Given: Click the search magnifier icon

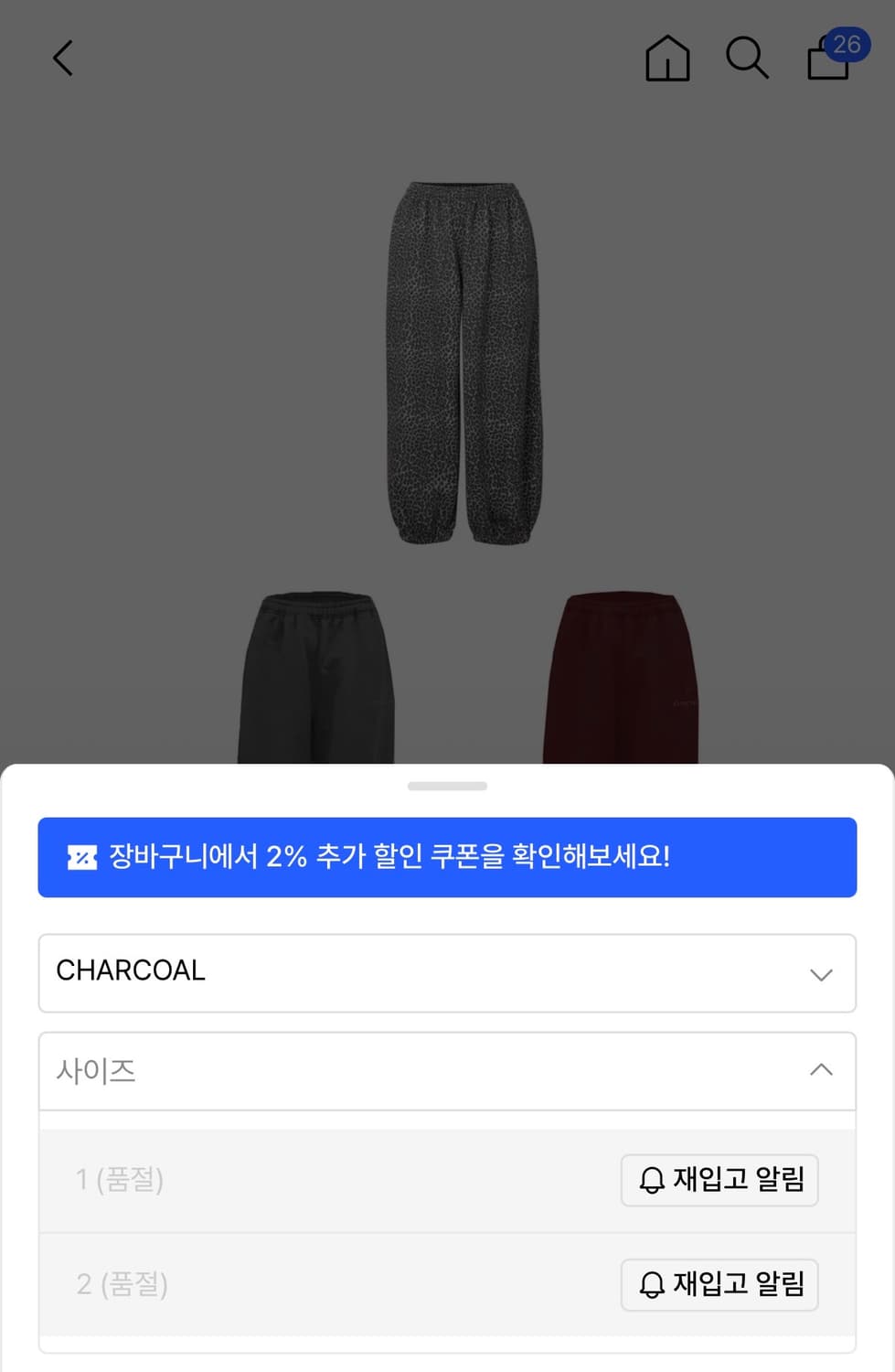Looking at the screenshot, I should [747, 58].
